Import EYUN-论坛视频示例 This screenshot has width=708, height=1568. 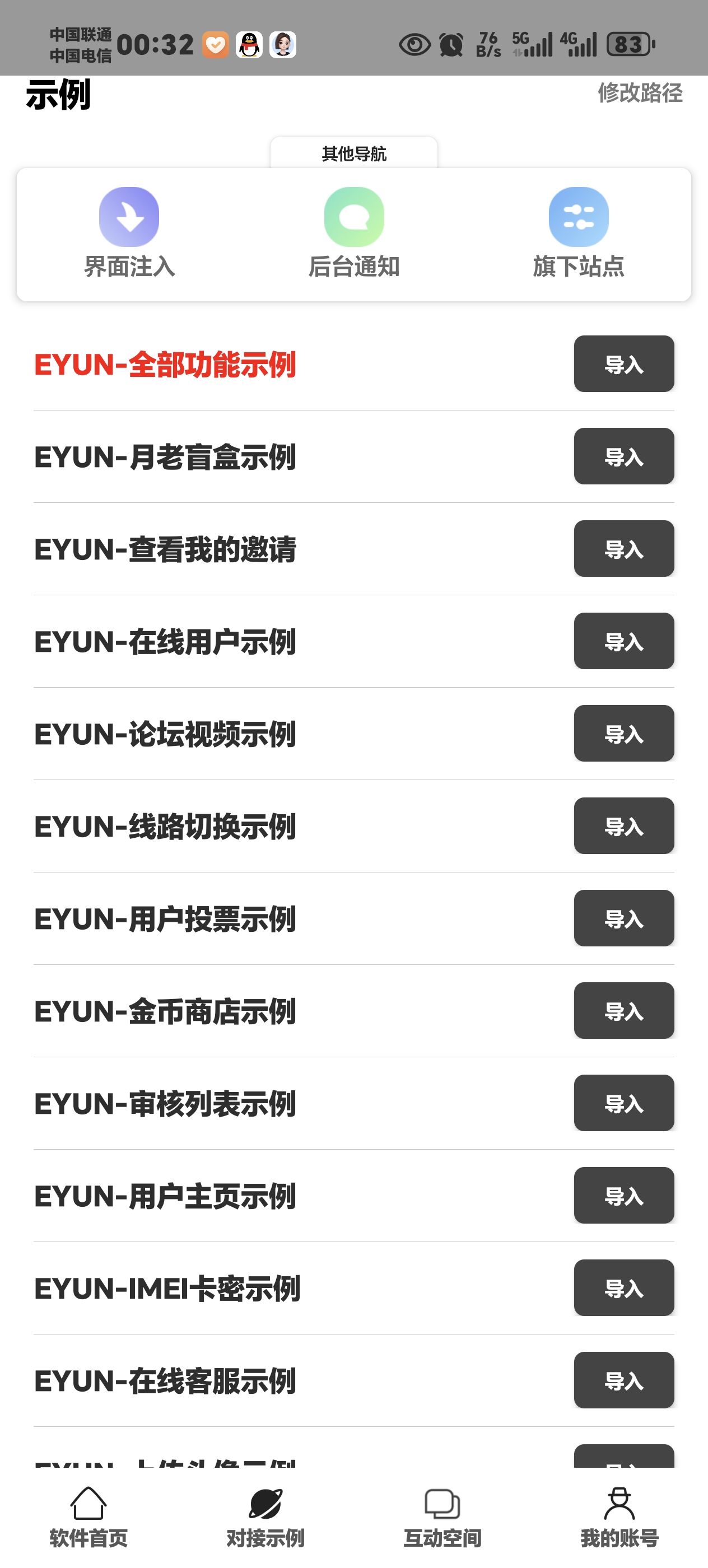(x=623, y=734)
